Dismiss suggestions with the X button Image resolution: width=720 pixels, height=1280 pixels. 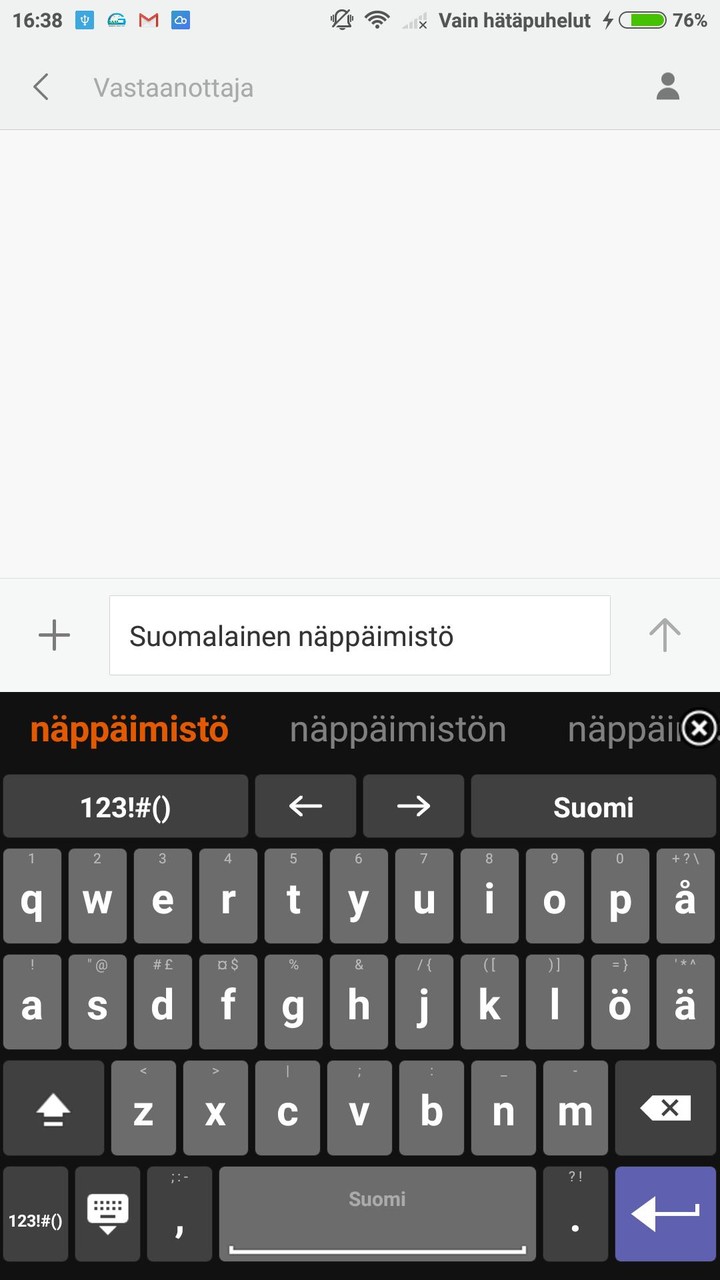(x=698, y=729)
